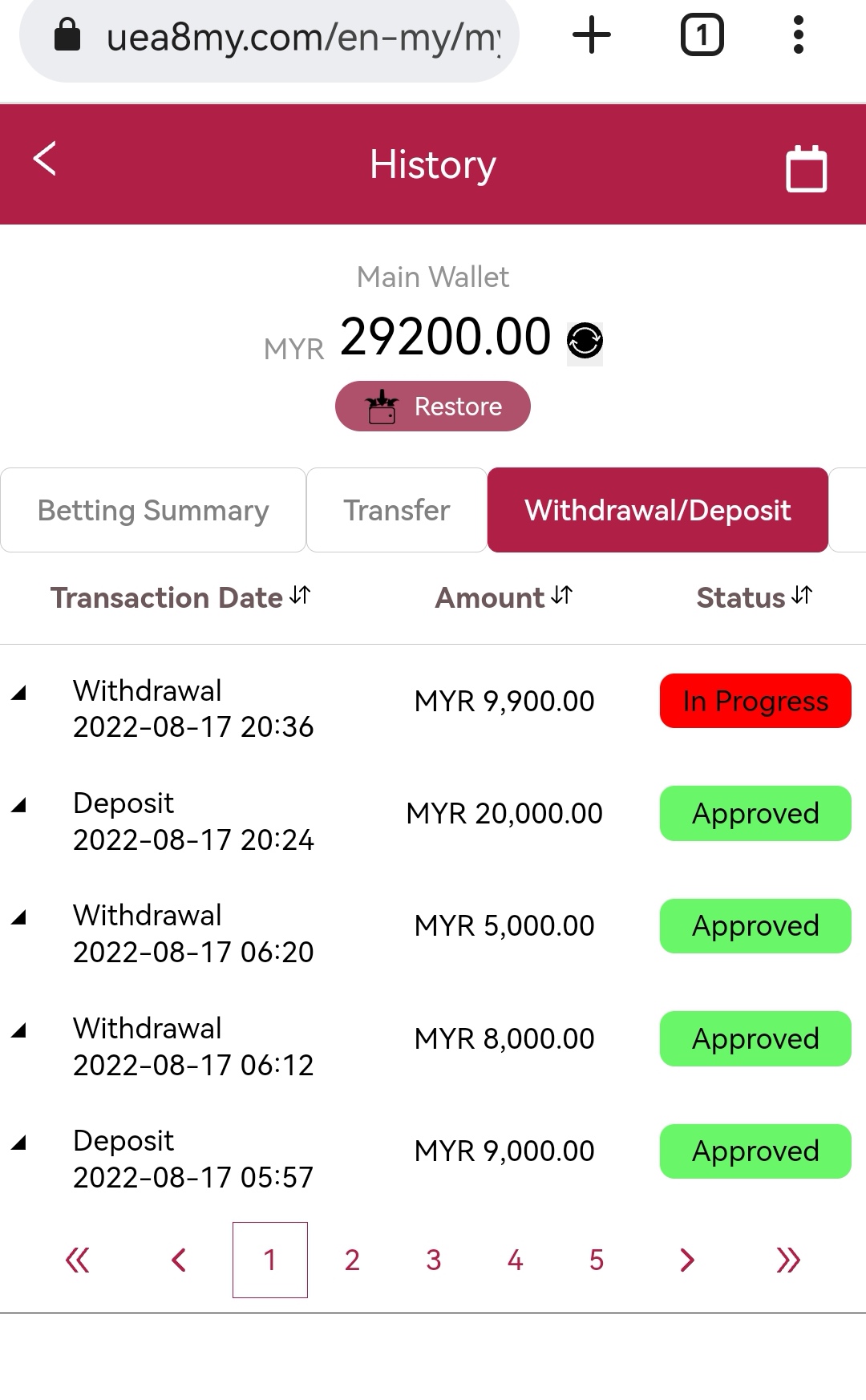This screenshot has height=1400, width=866.
Task: Open the browser tab switcher
Action: [702, 35]
